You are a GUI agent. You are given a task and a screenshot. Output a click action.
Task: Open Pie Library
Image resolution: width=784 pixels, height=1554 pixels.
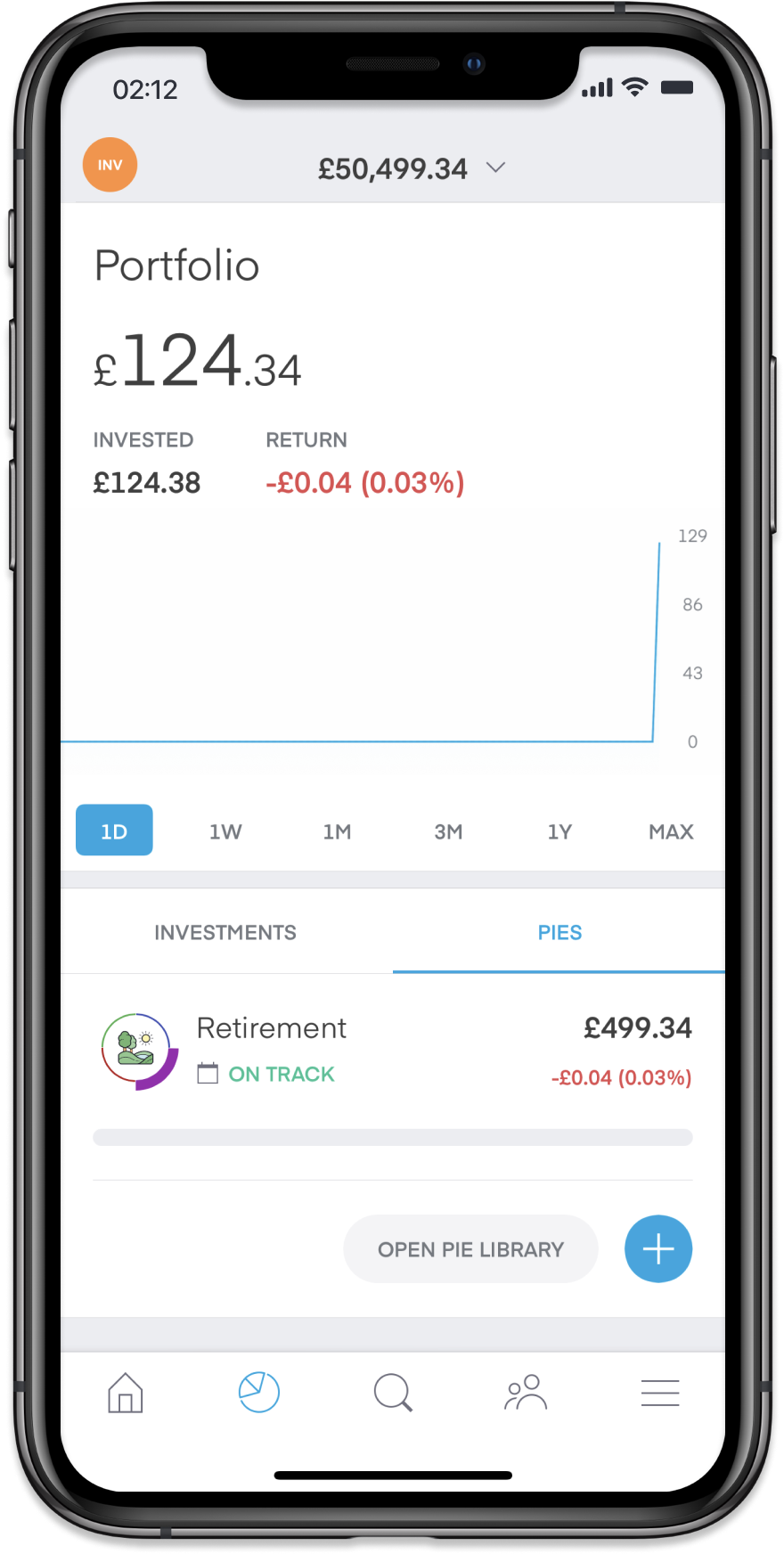pos(470,1249)
